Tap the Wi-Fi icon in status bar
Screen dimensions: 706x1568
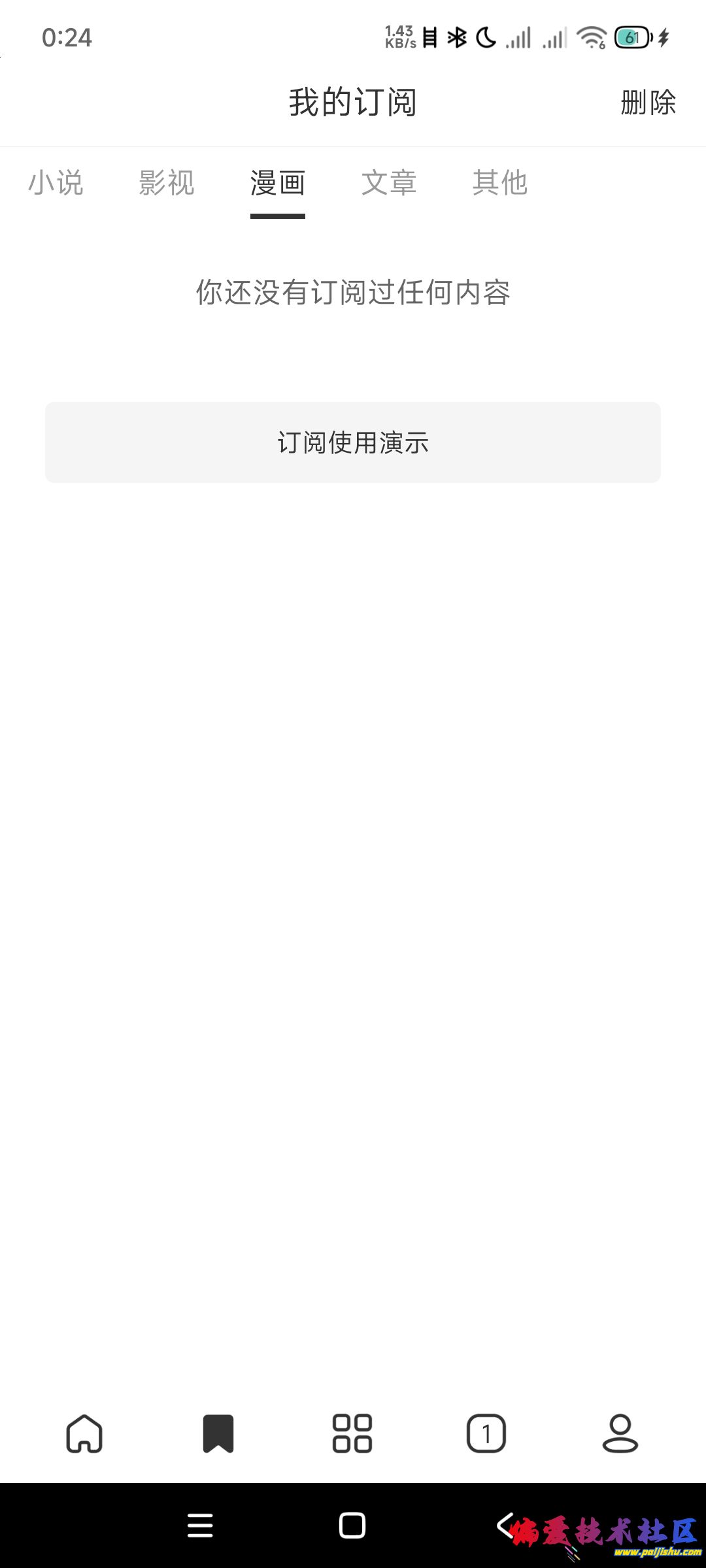590,38
